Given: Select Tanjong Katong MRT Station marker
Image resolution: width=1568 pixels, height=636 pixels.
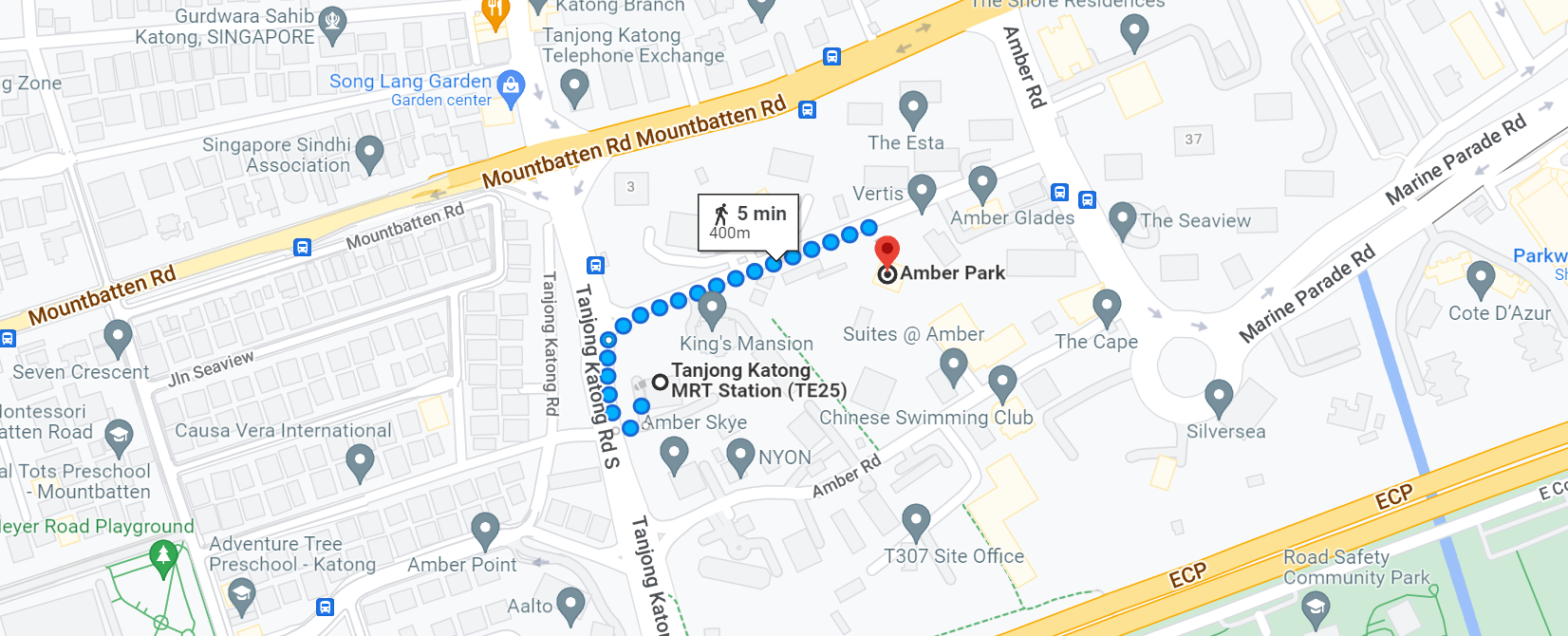Looking at the screenshot, I should click(661, 383).
